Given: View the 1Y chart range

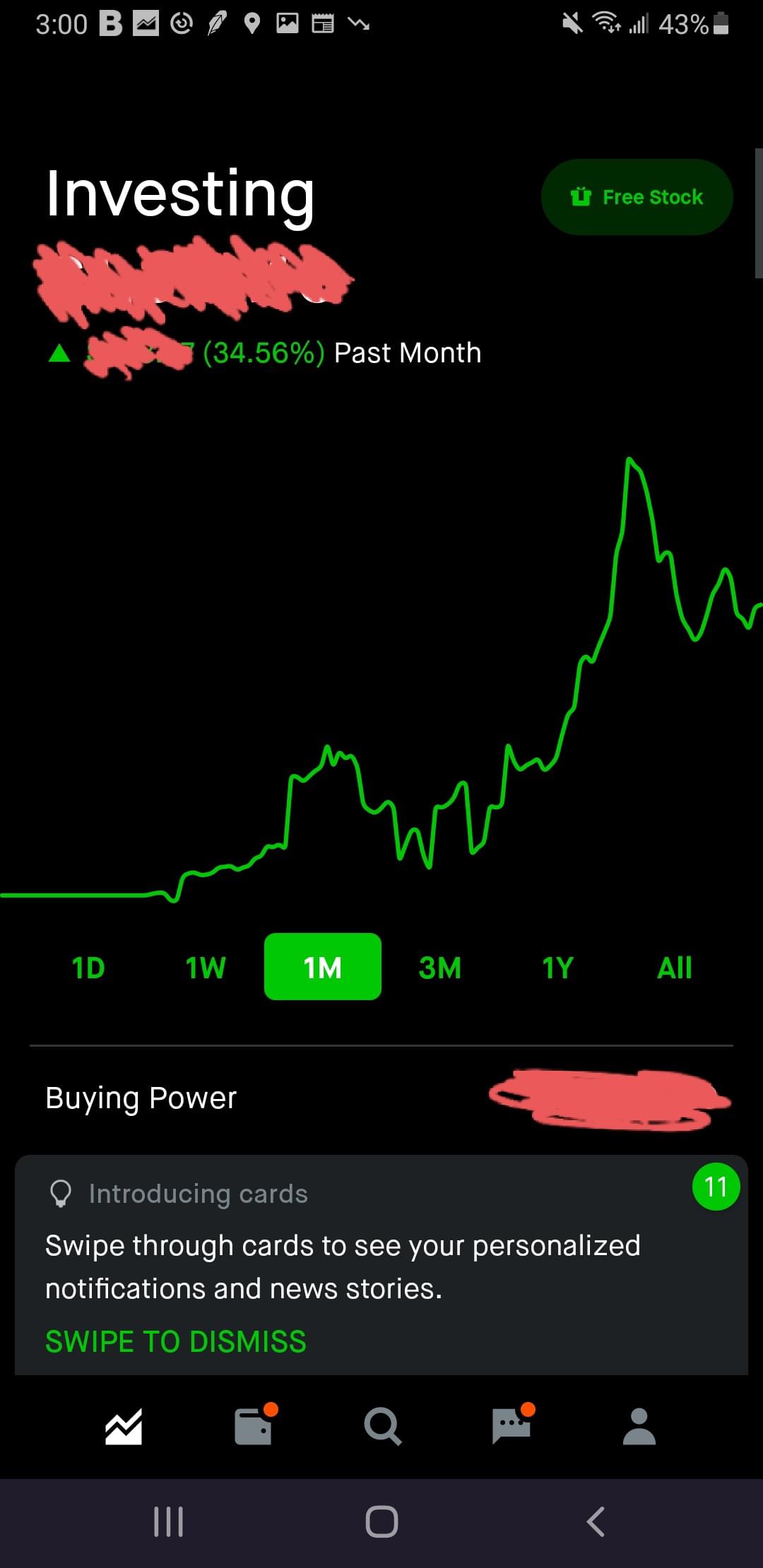Looking at the screenshot, I should (x=557, y=967).
